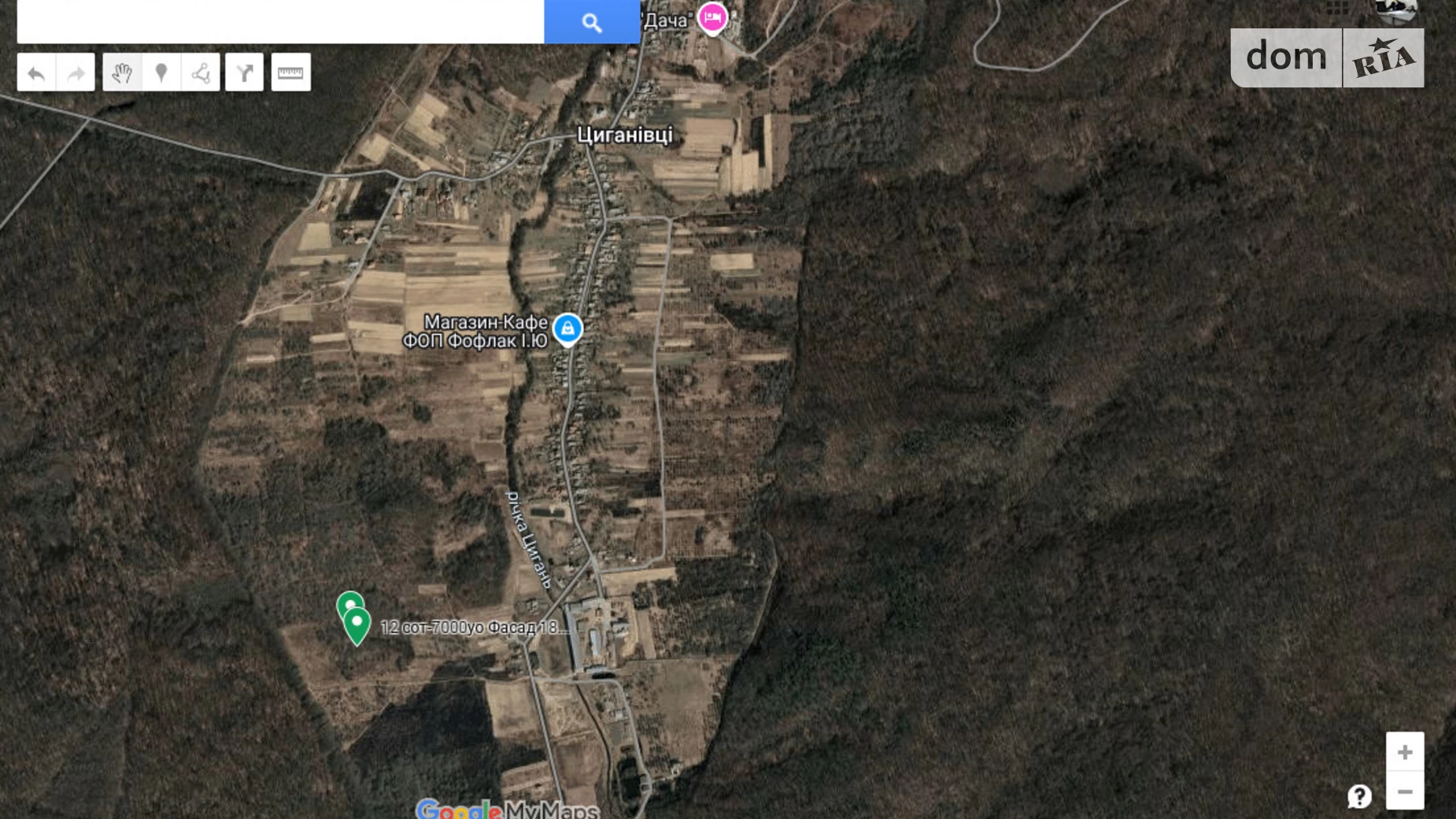The height and width of the screenshot is (819, 1456).
Task: Choose the add marker tool
Action: coord(161,73)
